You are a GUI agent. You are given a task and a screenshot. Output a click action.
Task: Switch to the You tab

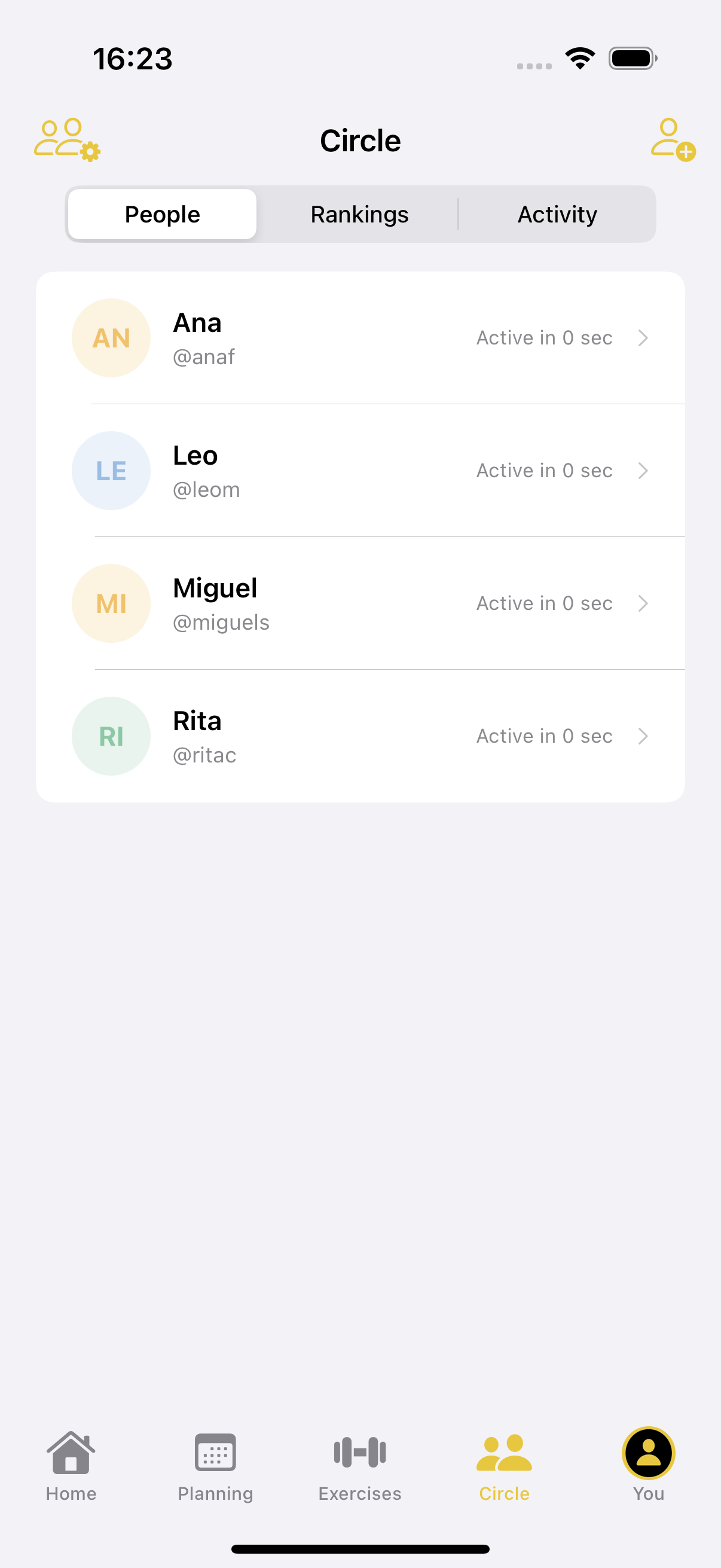pos(649,1466)
